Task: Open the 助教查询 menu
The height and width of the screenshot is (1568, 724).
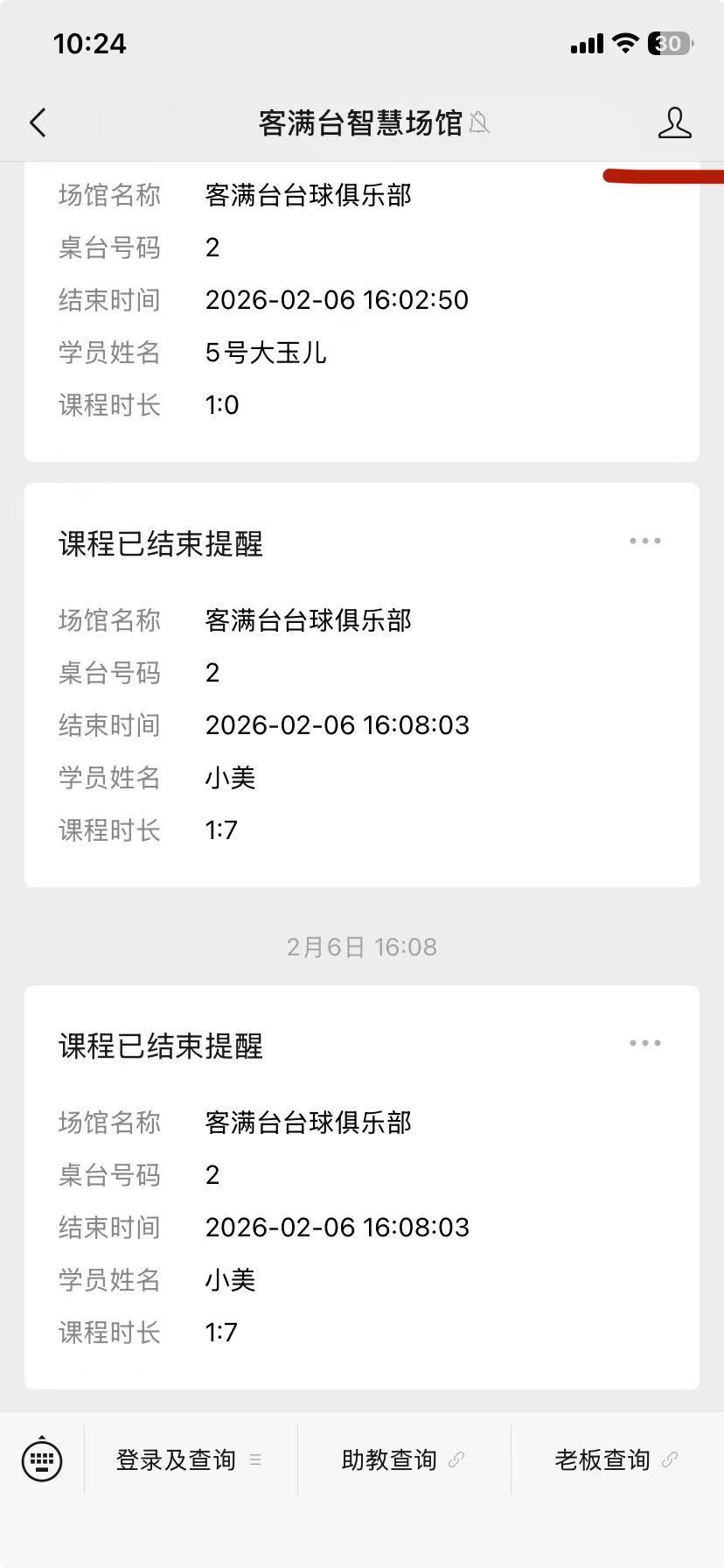Action: point(388,1459)
